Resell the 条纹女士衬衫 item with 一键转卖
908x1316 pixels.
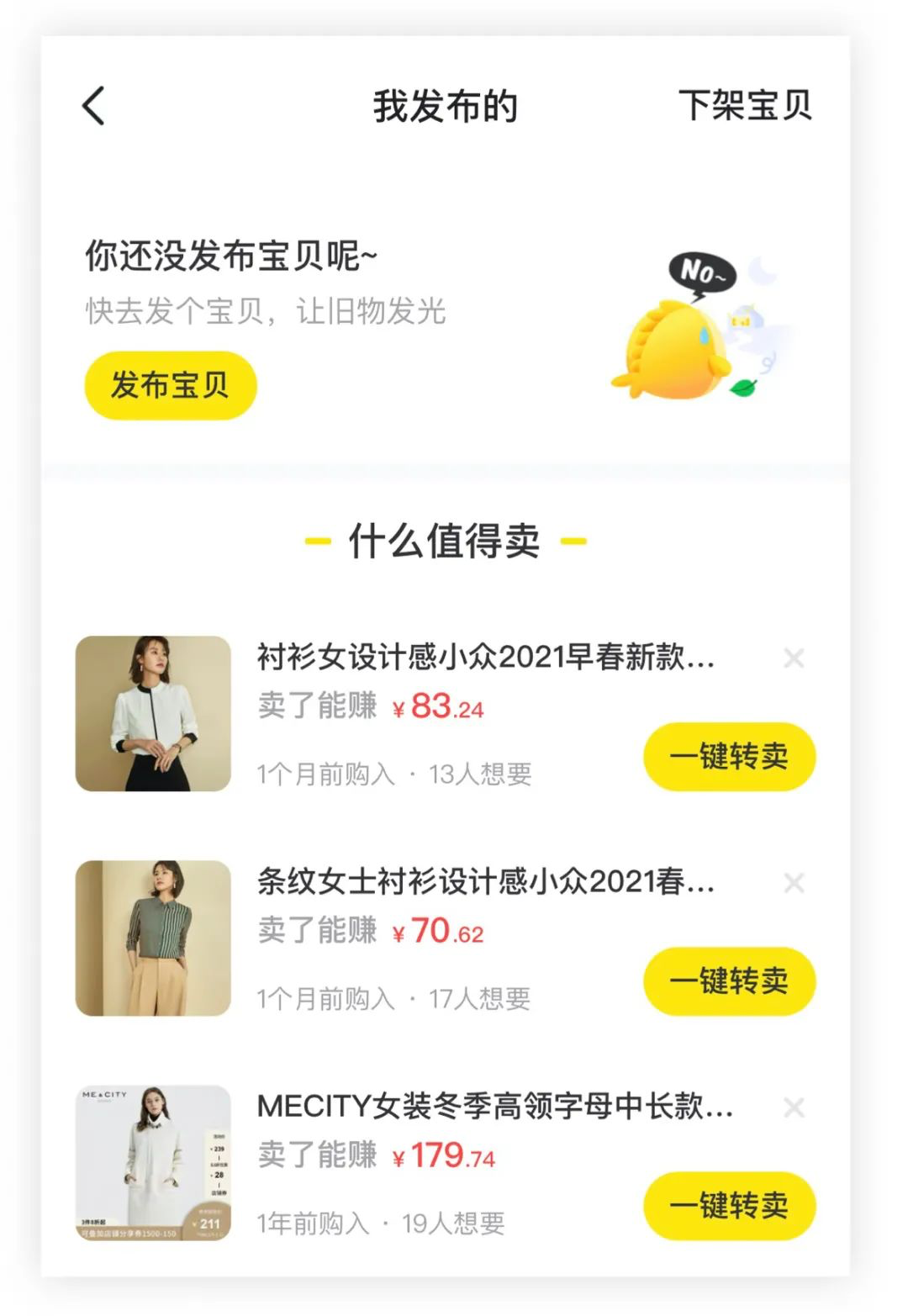pyautogui.click(x=729, y=980)
